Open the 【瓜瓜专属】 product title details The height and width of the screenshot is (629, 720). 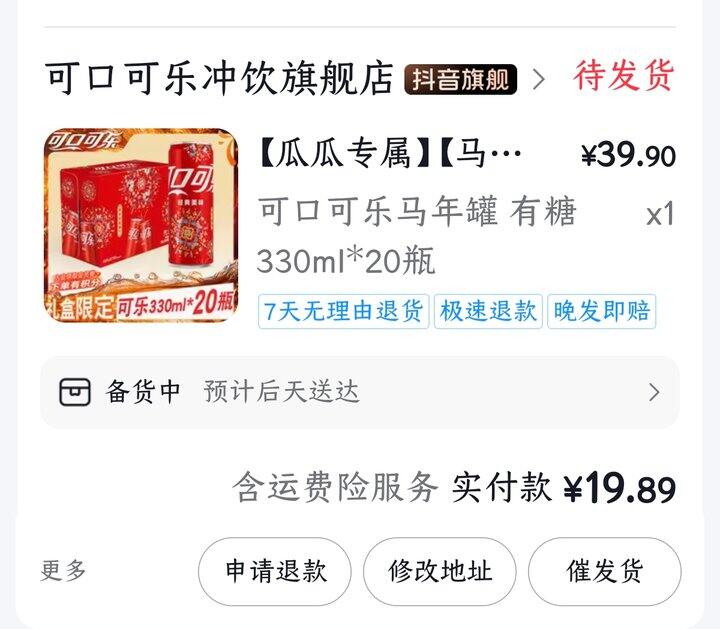(390, 153)
